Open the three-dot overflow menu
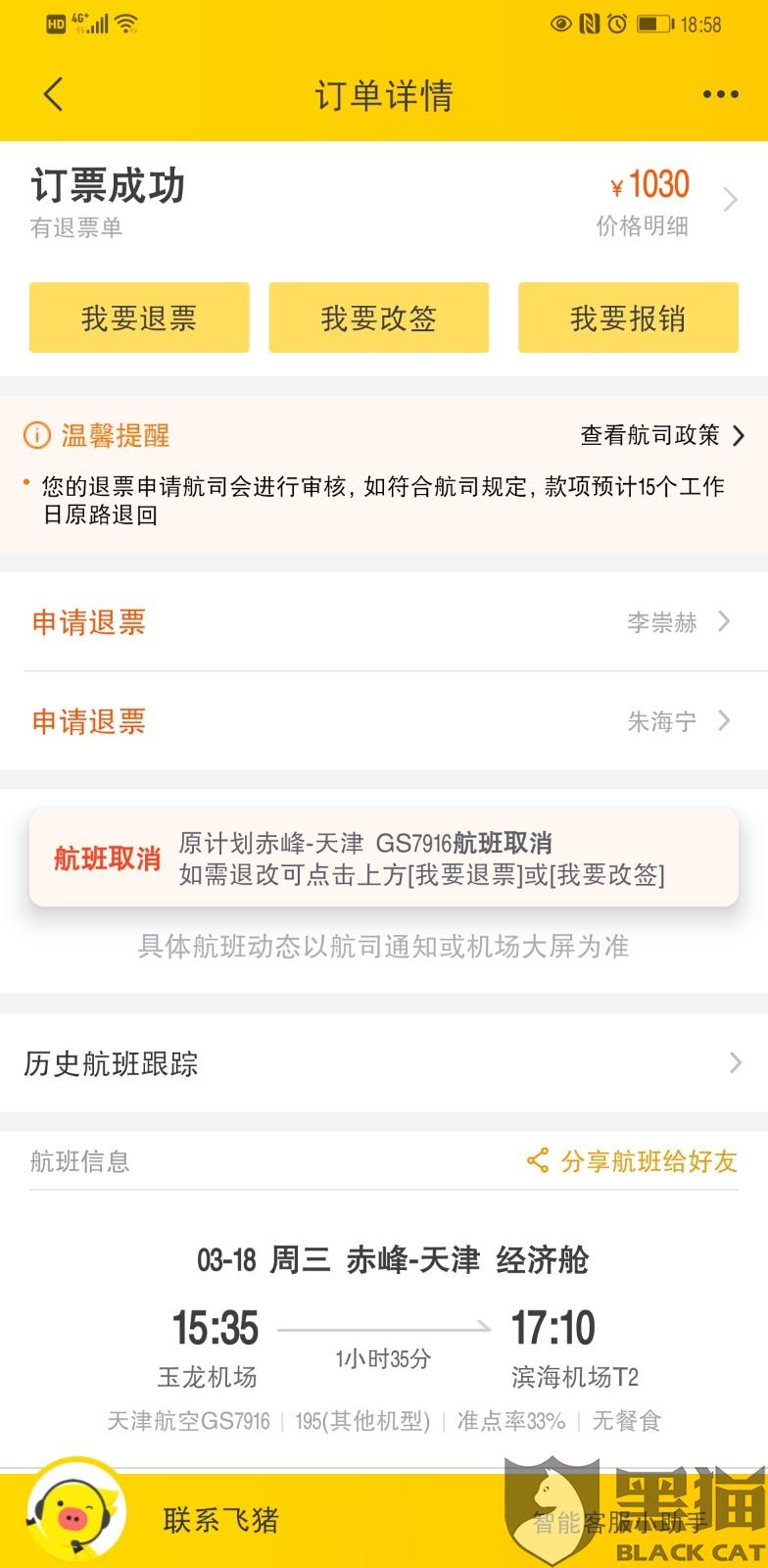768x1568 pixels. (720, 95)
